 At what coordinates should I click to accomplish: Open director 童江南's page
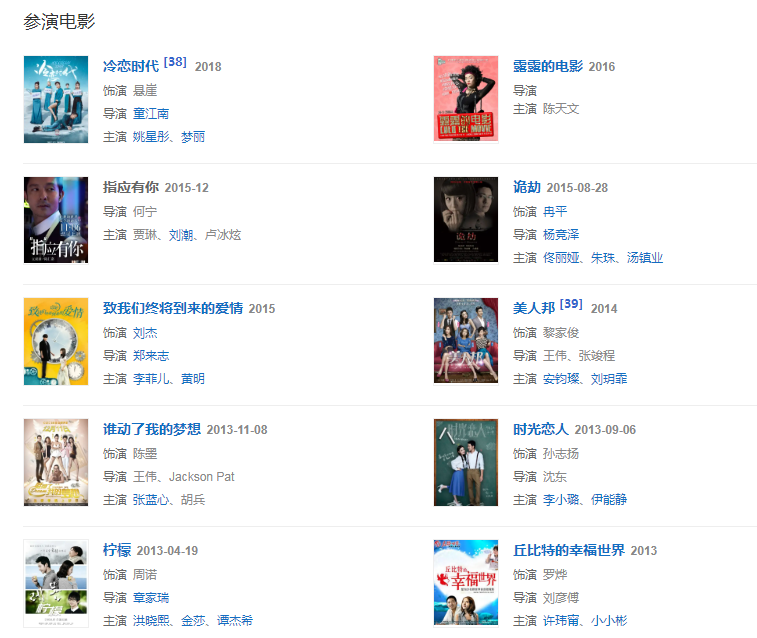(x=151, y=113)
